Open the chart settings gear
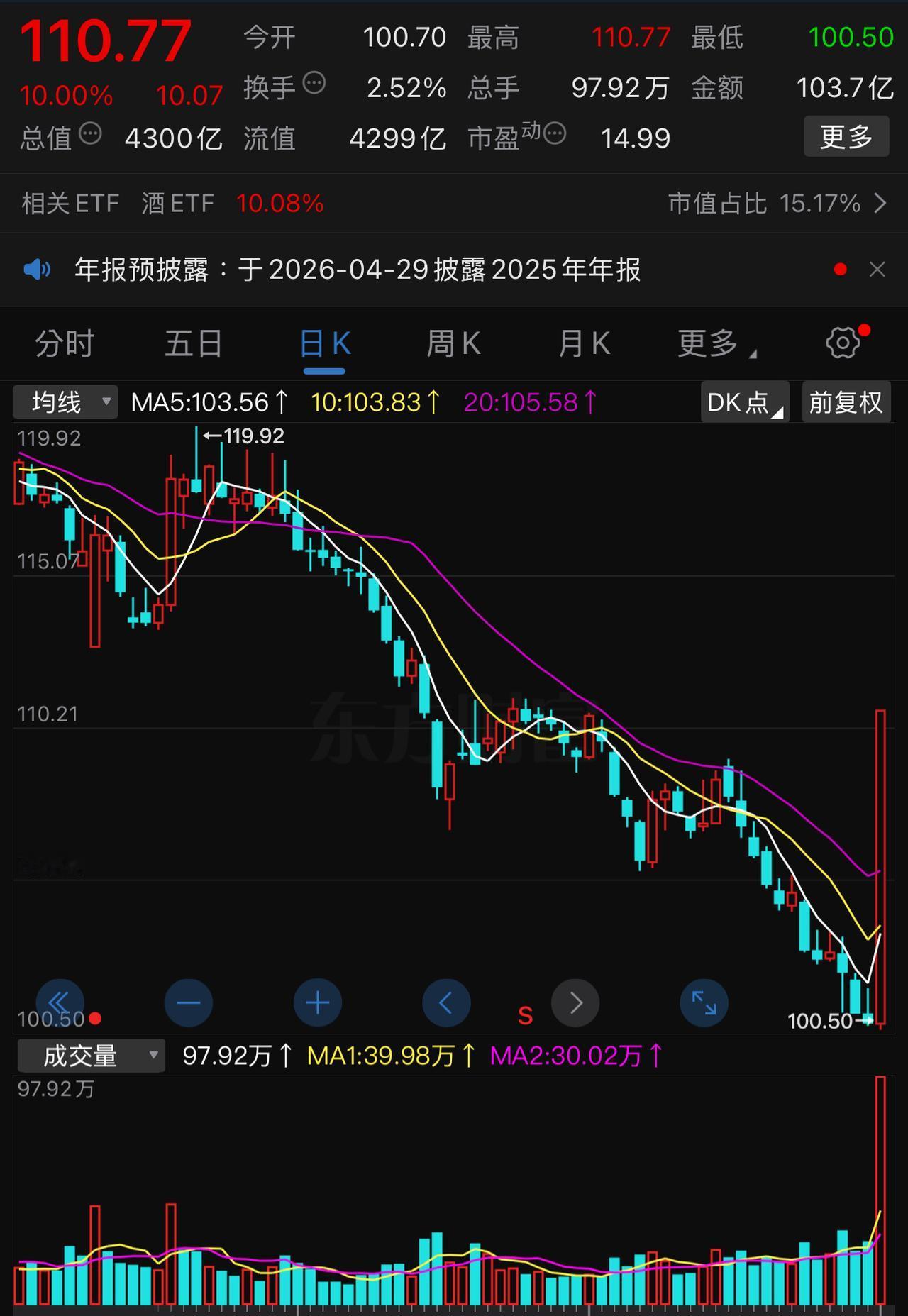The width and height of the screenshot is (908, 1316). point(843,343)
